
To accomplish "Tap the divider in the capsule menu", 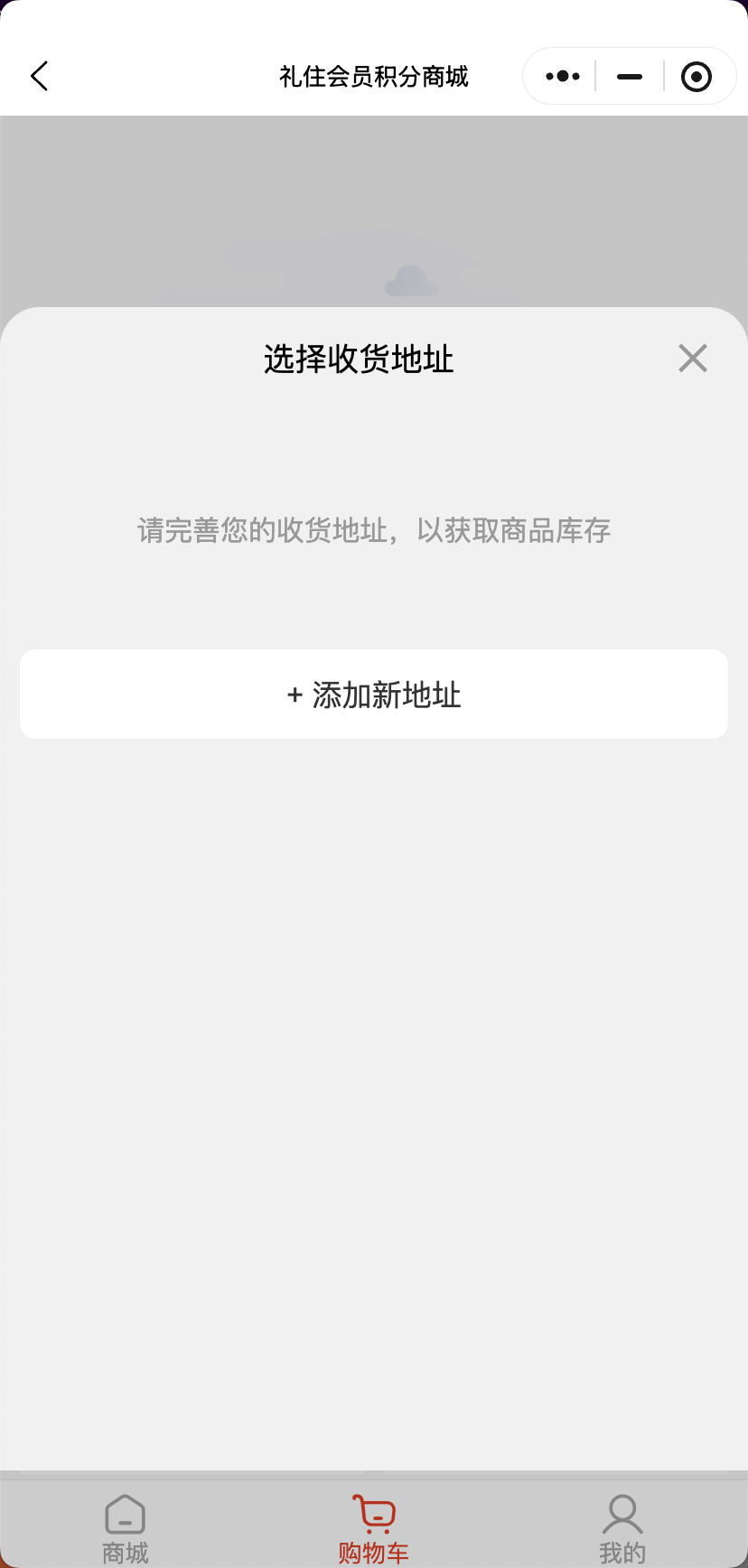I will (594, 76).
